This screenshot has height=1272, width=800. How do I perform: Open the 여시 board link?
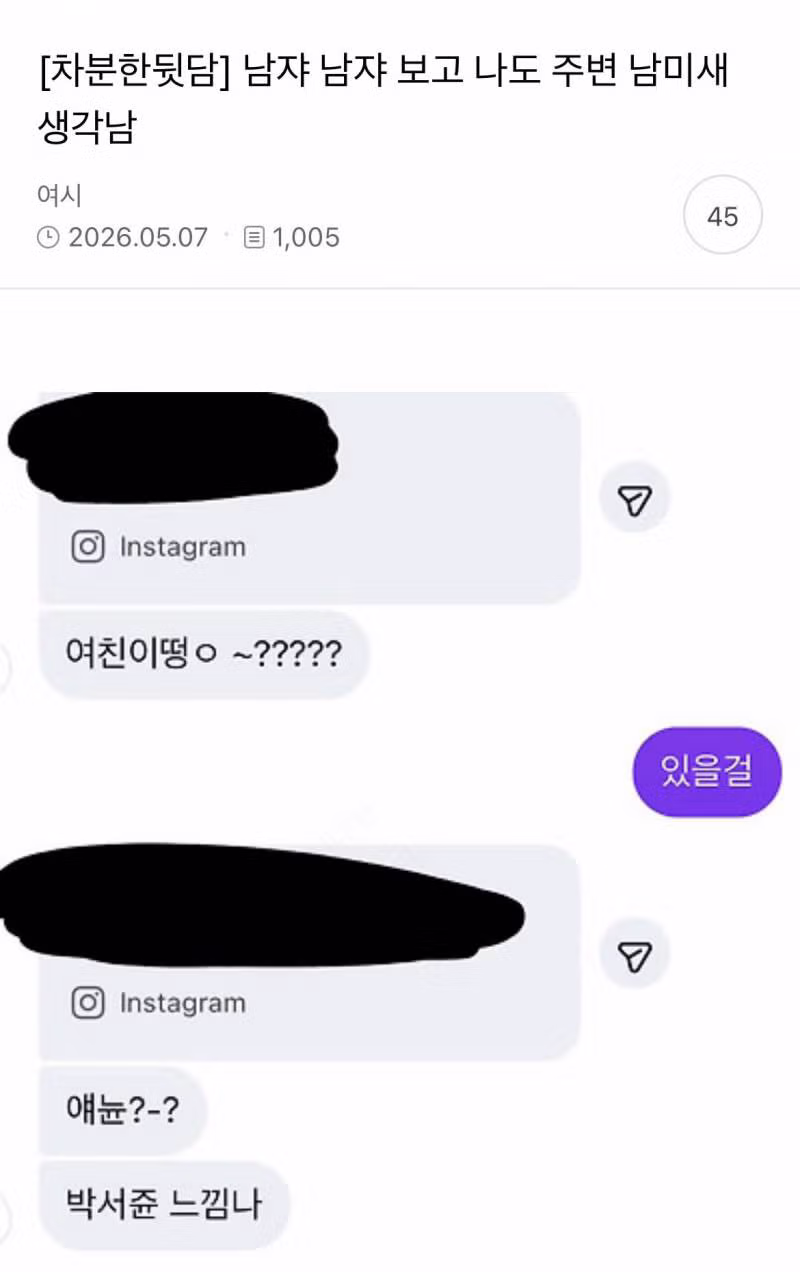pos(59,196)
